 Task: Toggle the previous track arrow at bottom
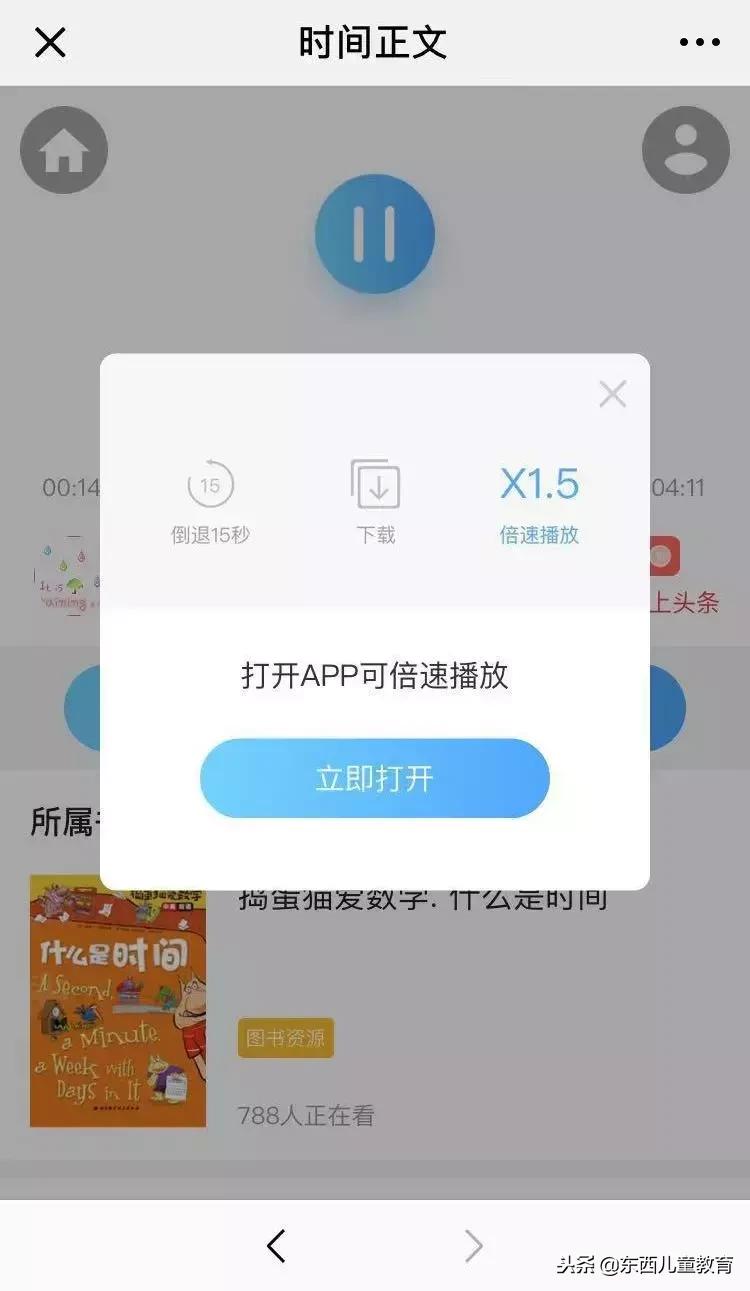277,1244
